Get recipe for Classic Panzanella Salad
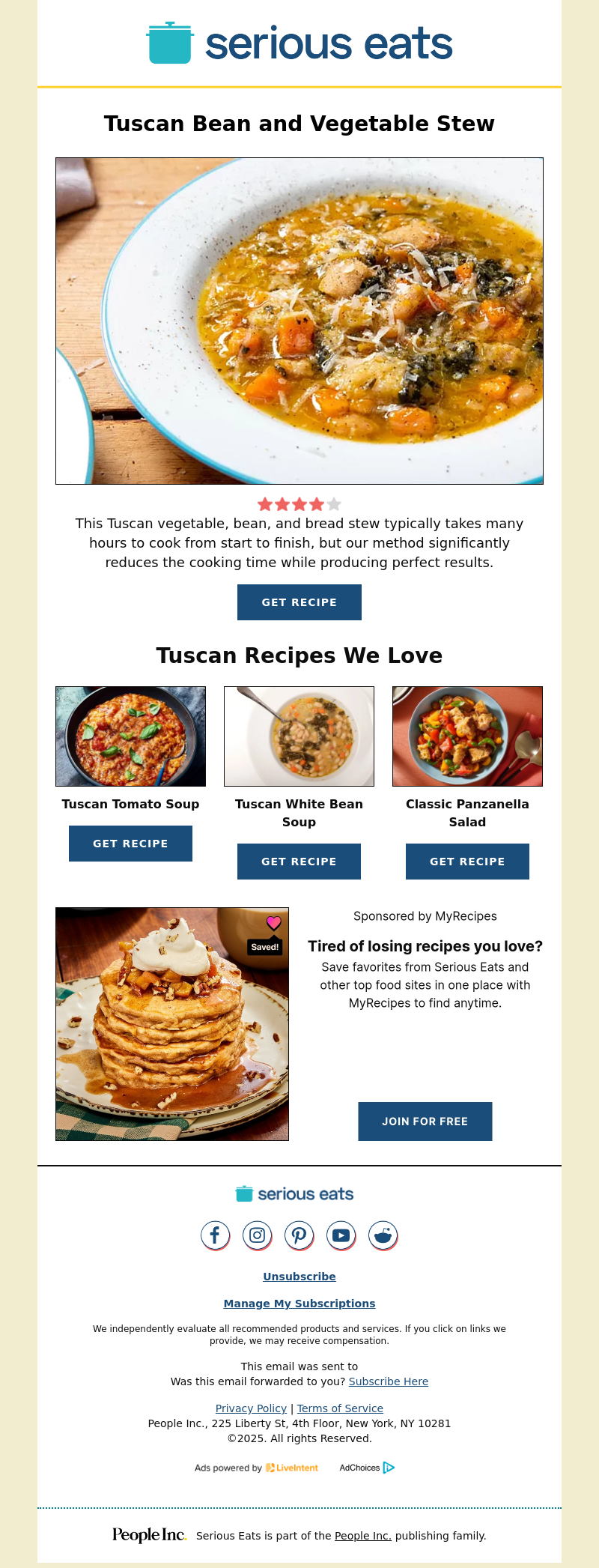599x1568 pixels. point(467,862)
